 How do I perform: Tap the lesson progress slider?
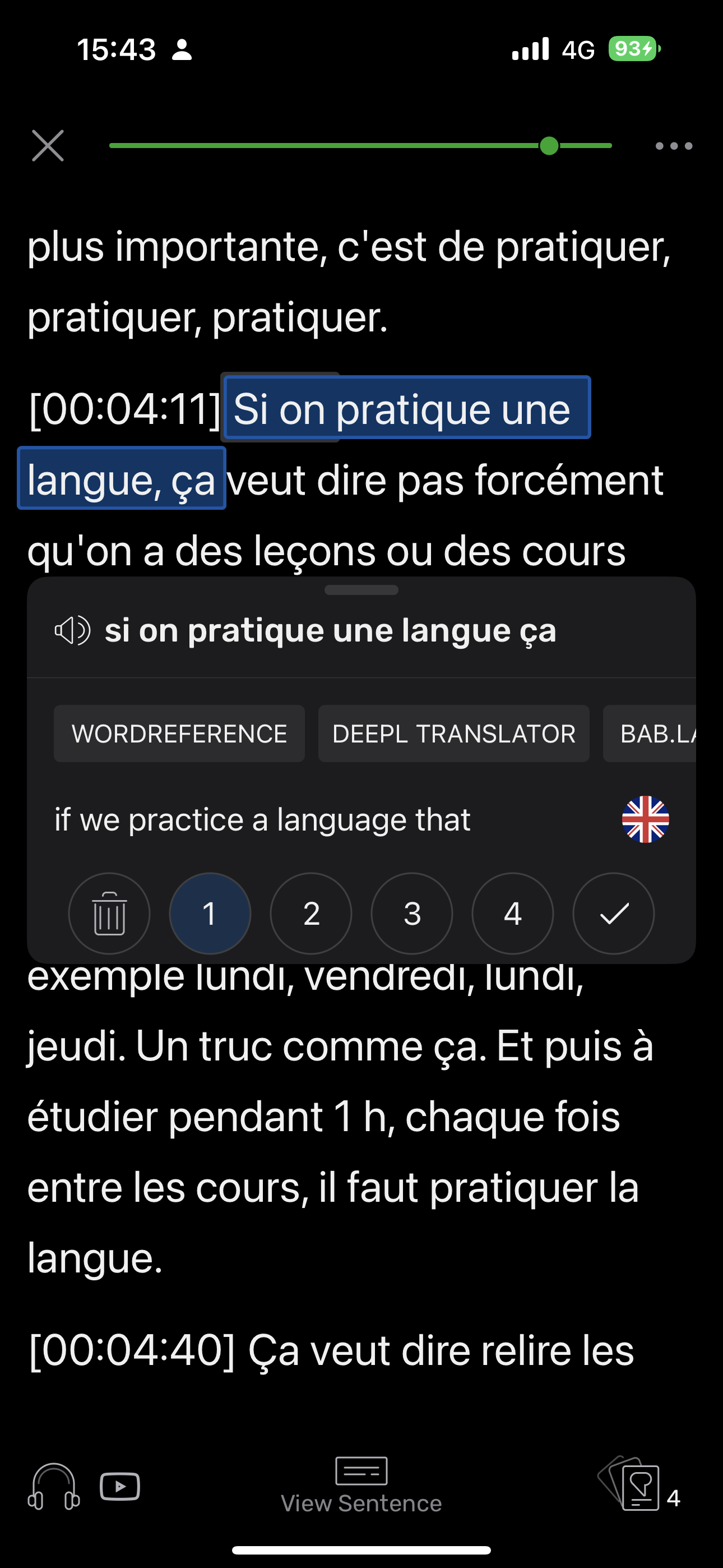pos(360,145)
